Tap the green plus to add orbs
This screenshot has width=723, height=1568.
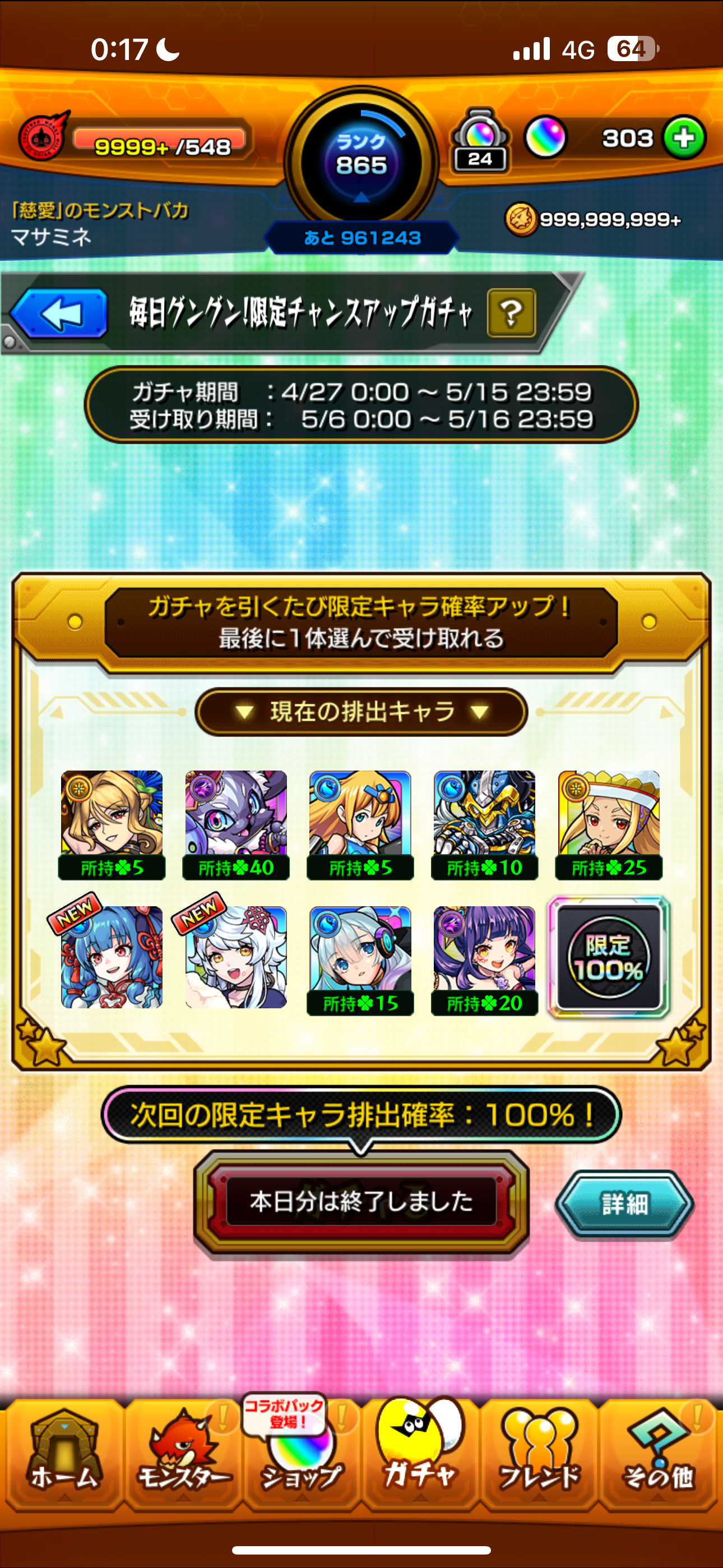click(x=684, y=138)
